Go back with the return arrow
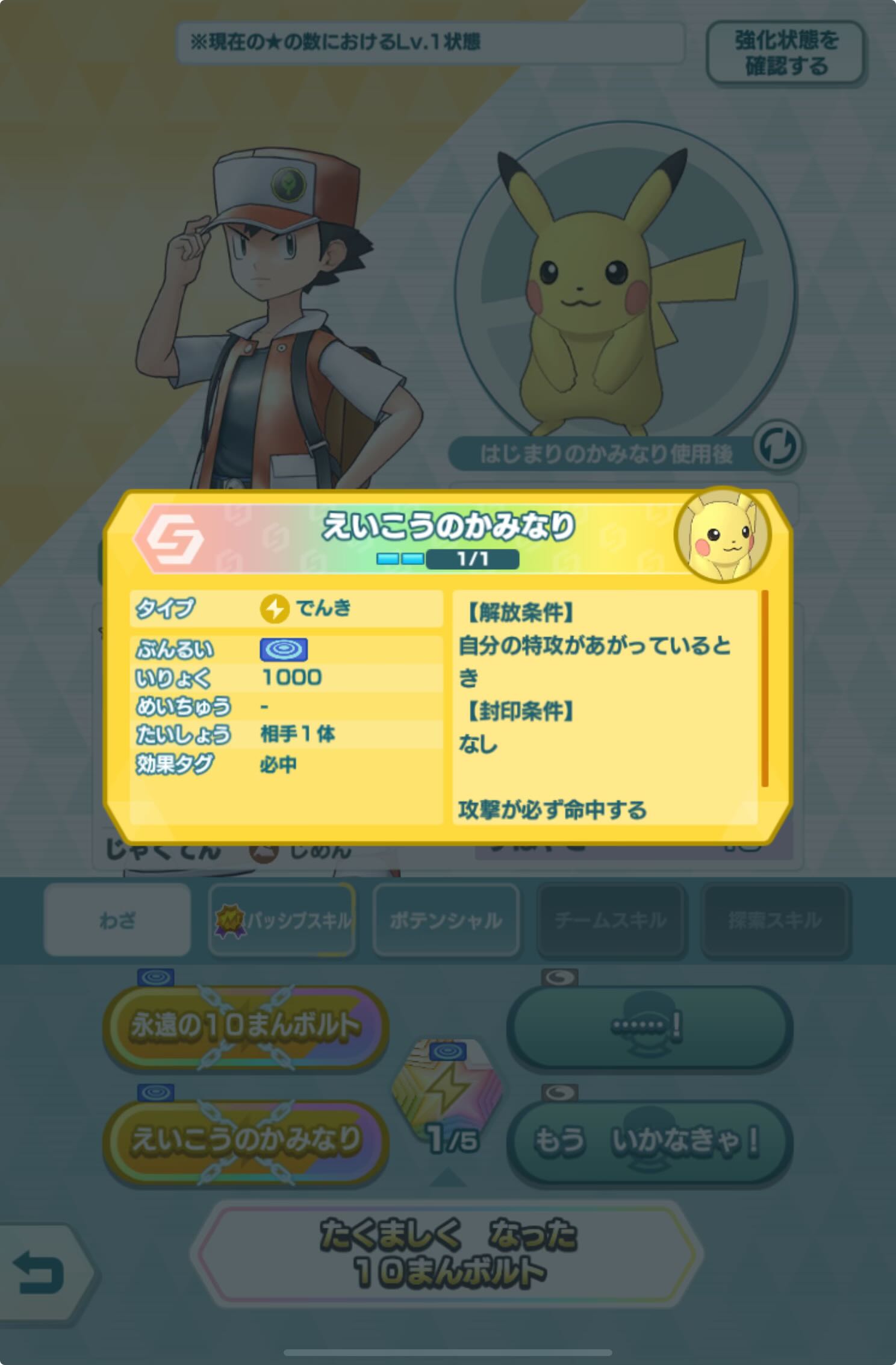This screenshot has width=896, height=1365. pyautogui.click(x=39, y=1274)
